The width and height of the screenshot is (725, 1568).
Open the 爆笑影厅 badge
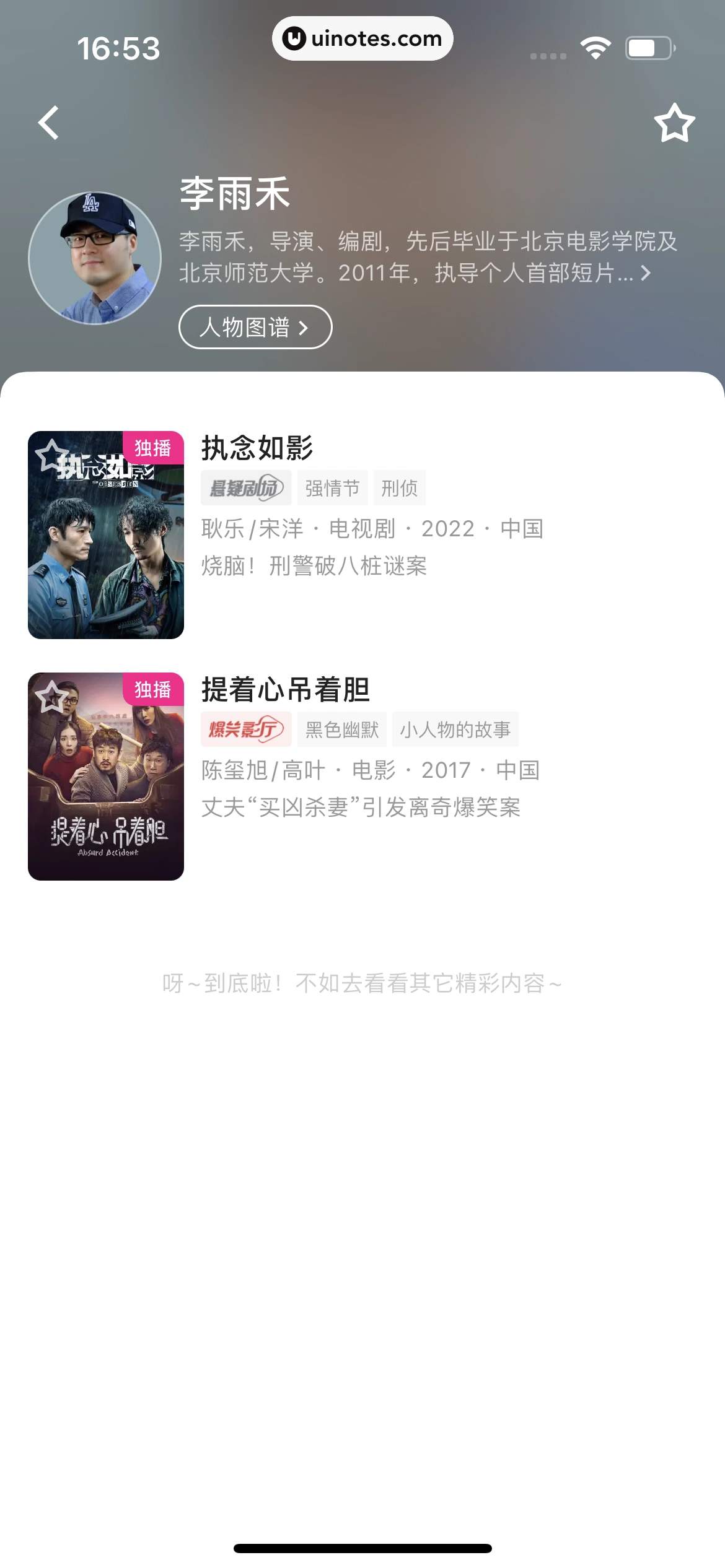click(x=246, y=730)
